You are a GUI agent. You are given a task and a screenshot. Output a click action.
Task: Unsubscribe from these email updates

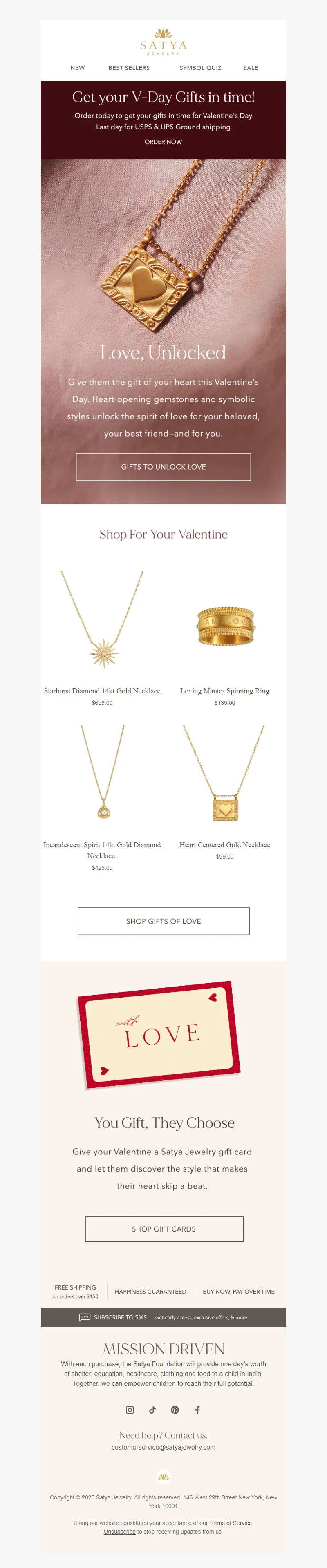[119, 1532]
